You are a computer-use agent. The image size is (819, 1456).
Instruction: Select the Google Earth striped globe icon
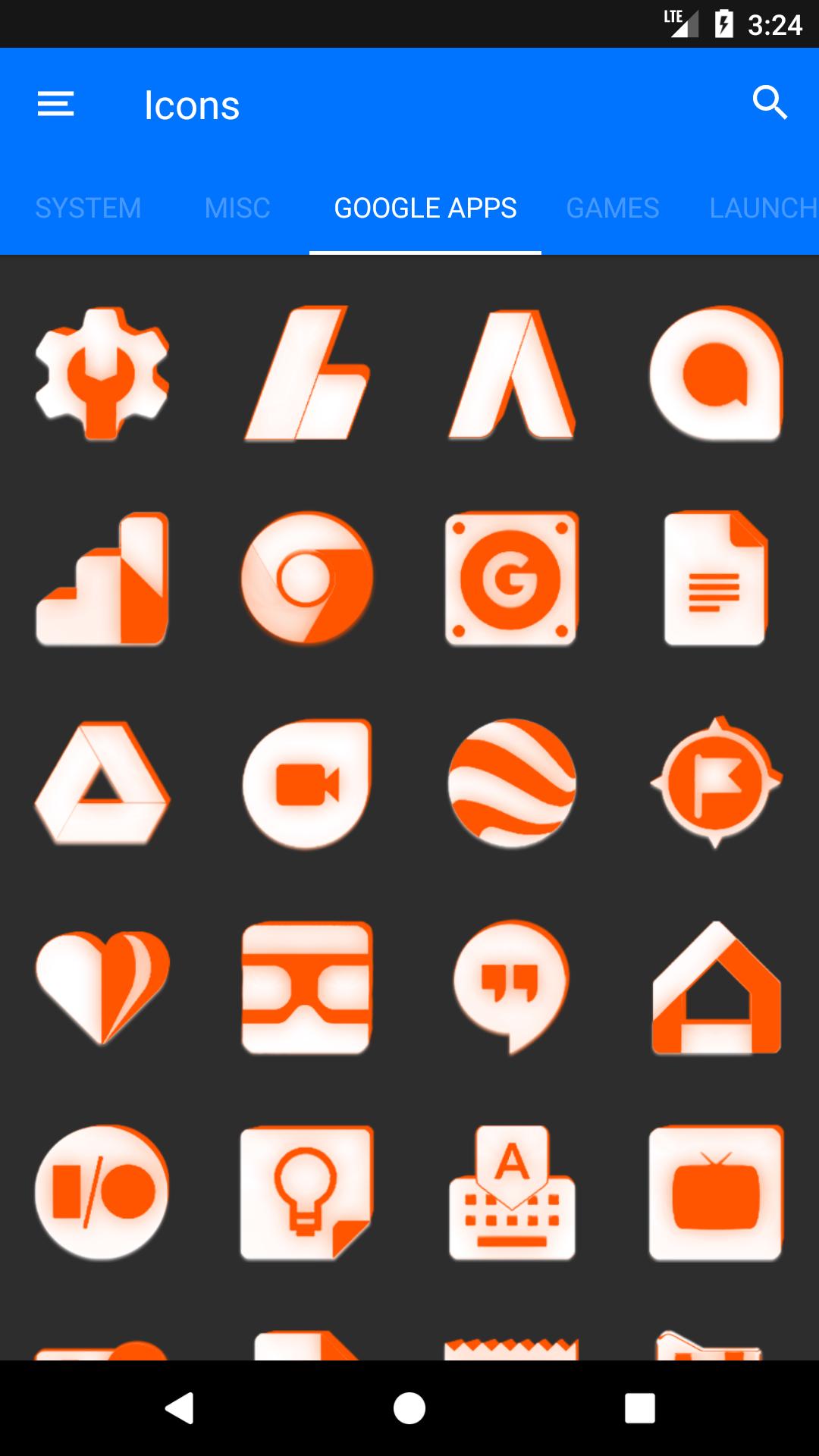tap(512, 783)
